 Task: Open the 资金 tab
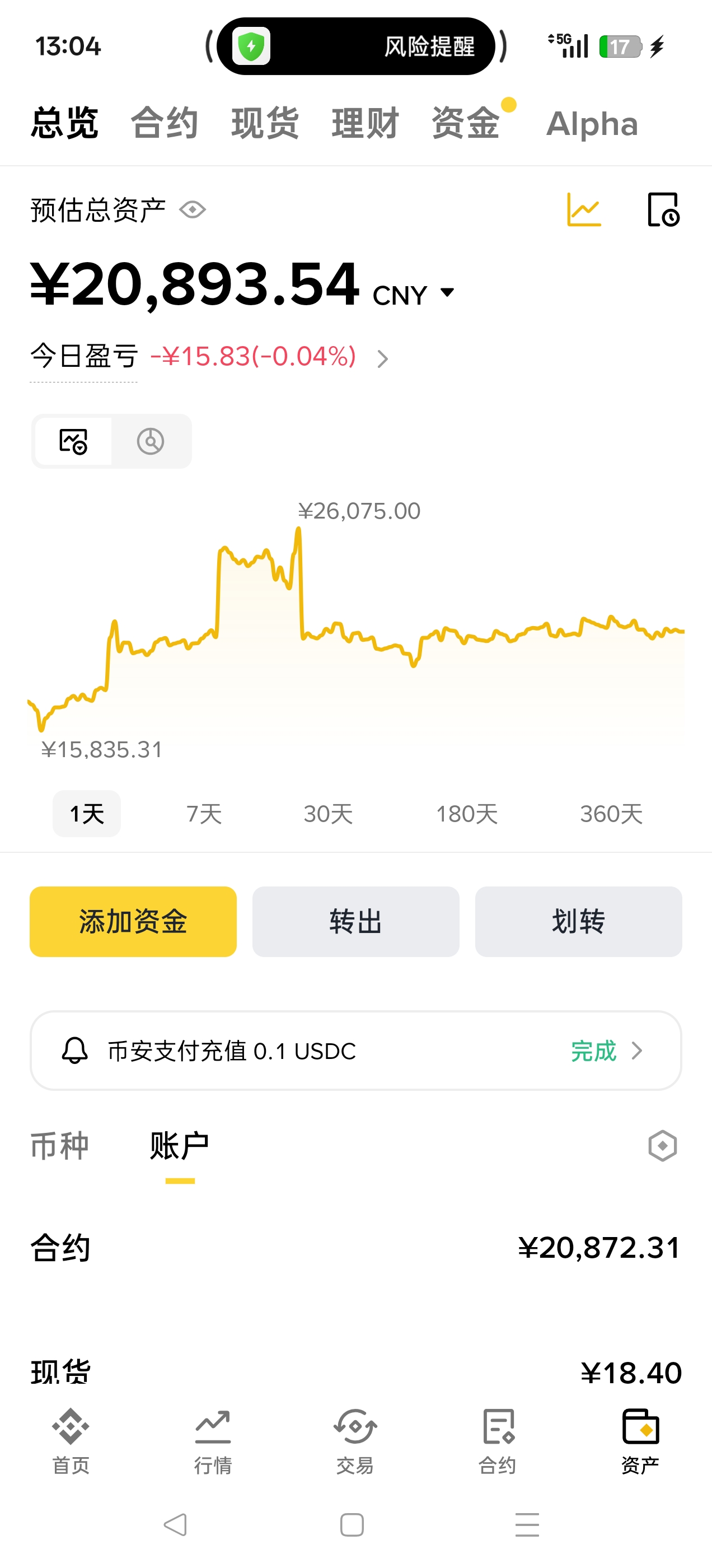(x=466, y=124)
